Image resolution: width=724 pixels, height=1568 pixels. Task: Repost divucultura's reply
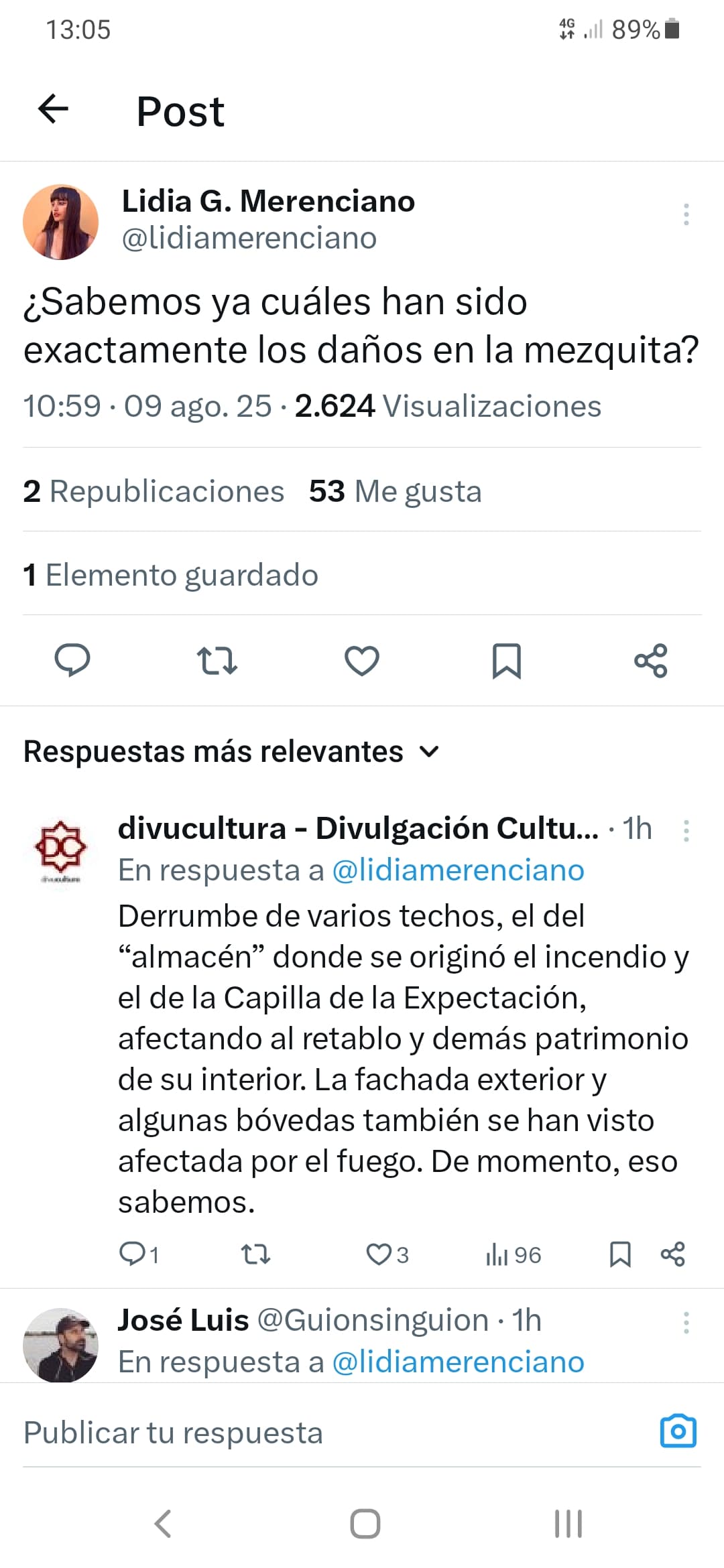255,1254
